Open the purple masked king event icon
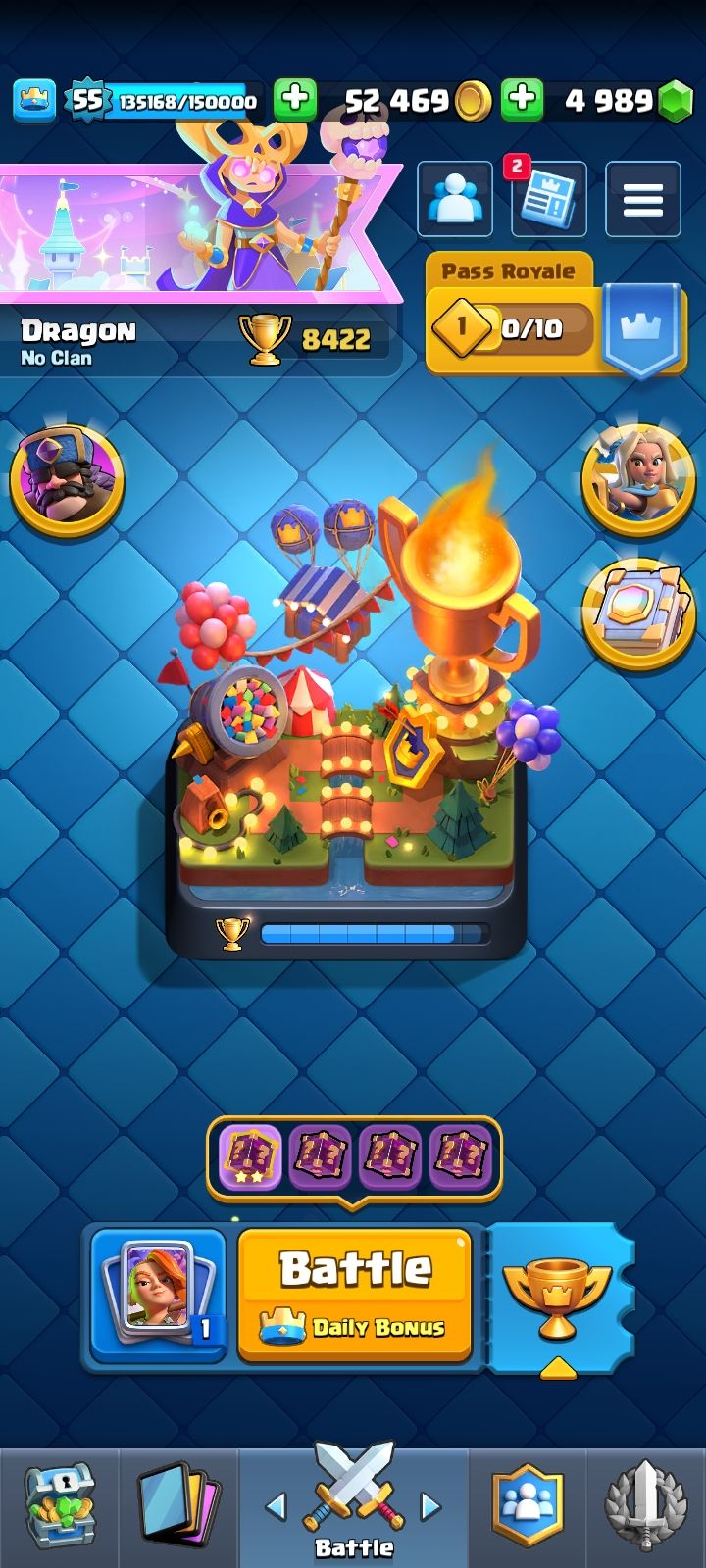This screenshot has height=1568, width=706. click(x=67, y=479)
